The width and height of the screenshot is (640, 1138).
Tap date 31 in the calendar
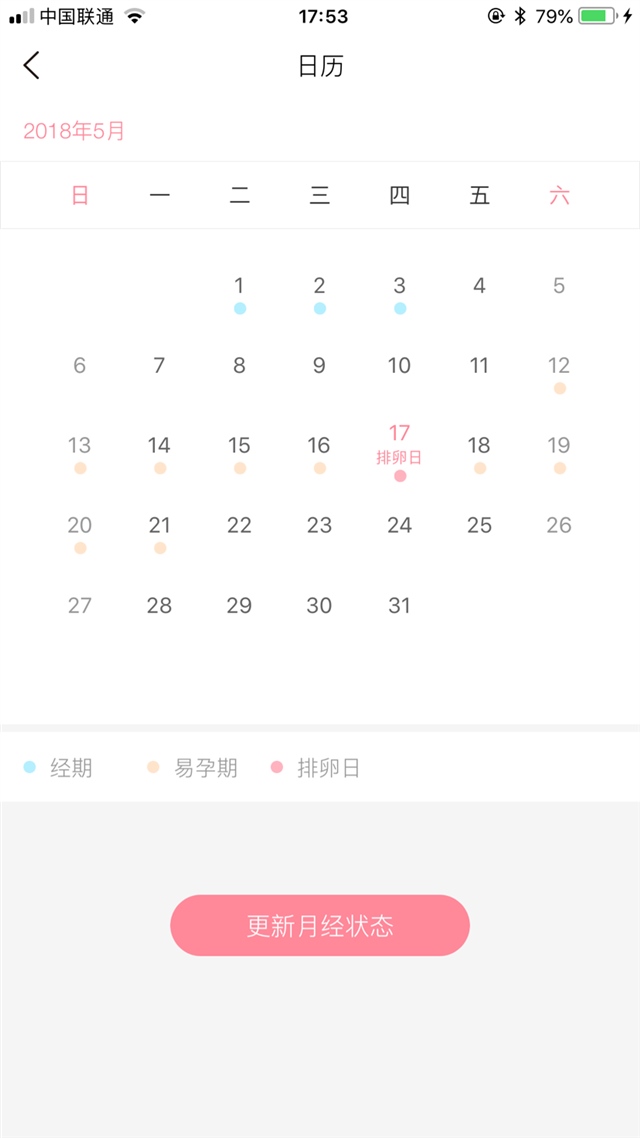coord(399,605)
